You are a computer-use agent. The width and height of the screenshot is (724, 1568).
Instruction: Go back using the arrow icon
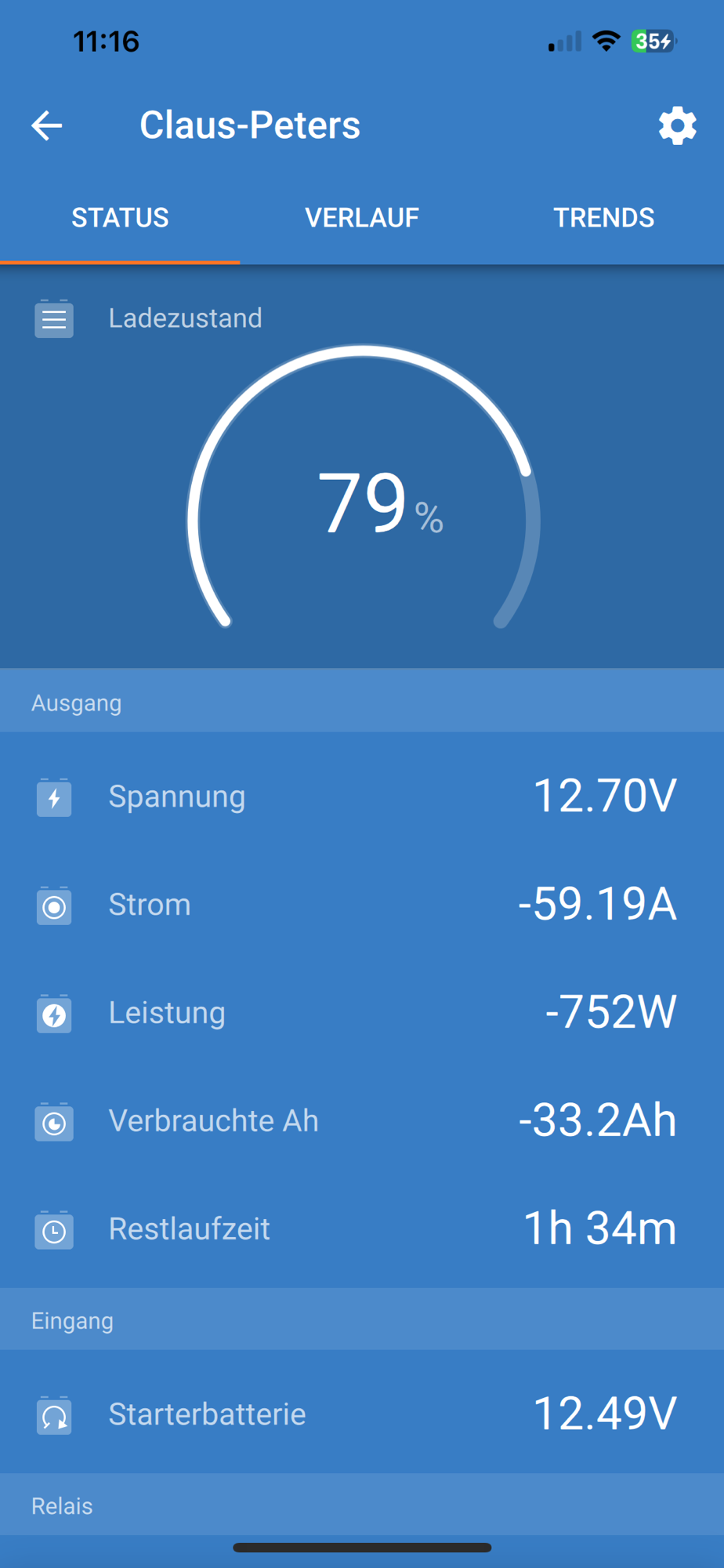point(47,125)
